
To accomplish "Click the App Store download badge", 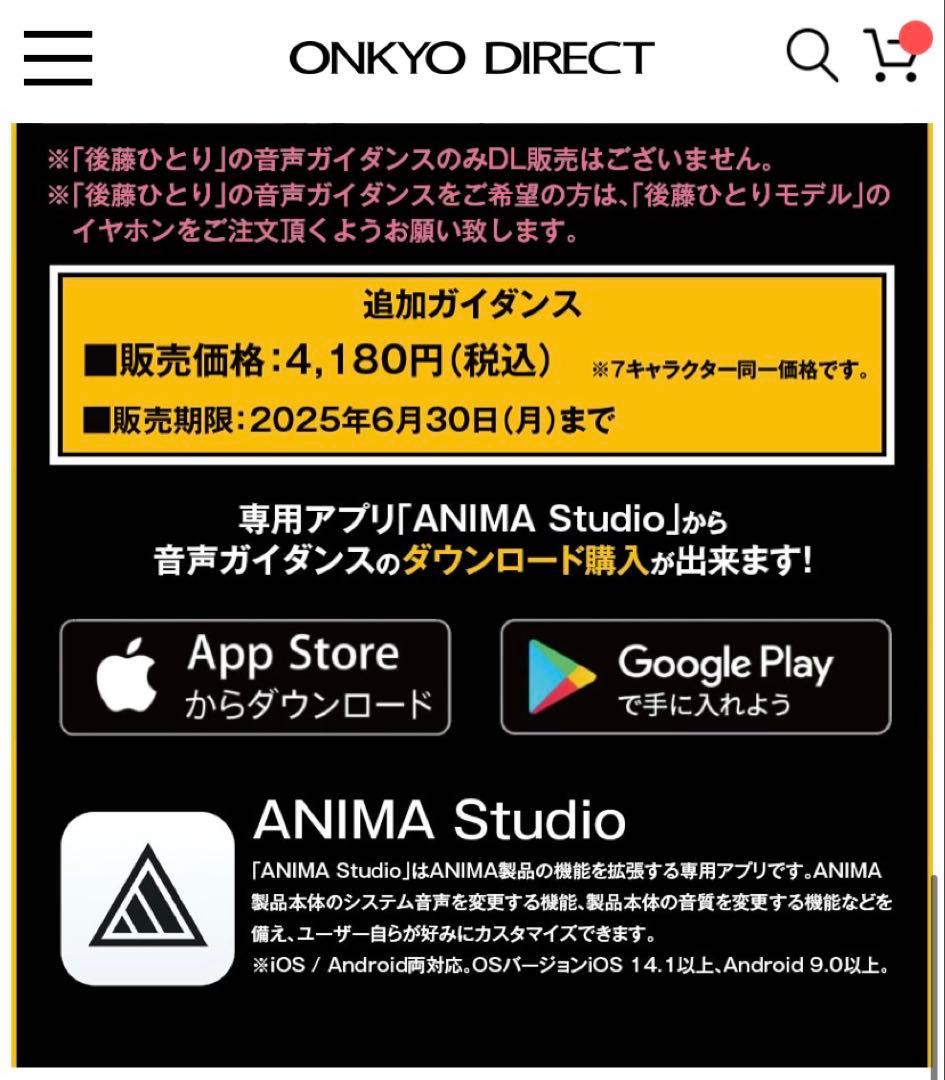I will point(255,676).
